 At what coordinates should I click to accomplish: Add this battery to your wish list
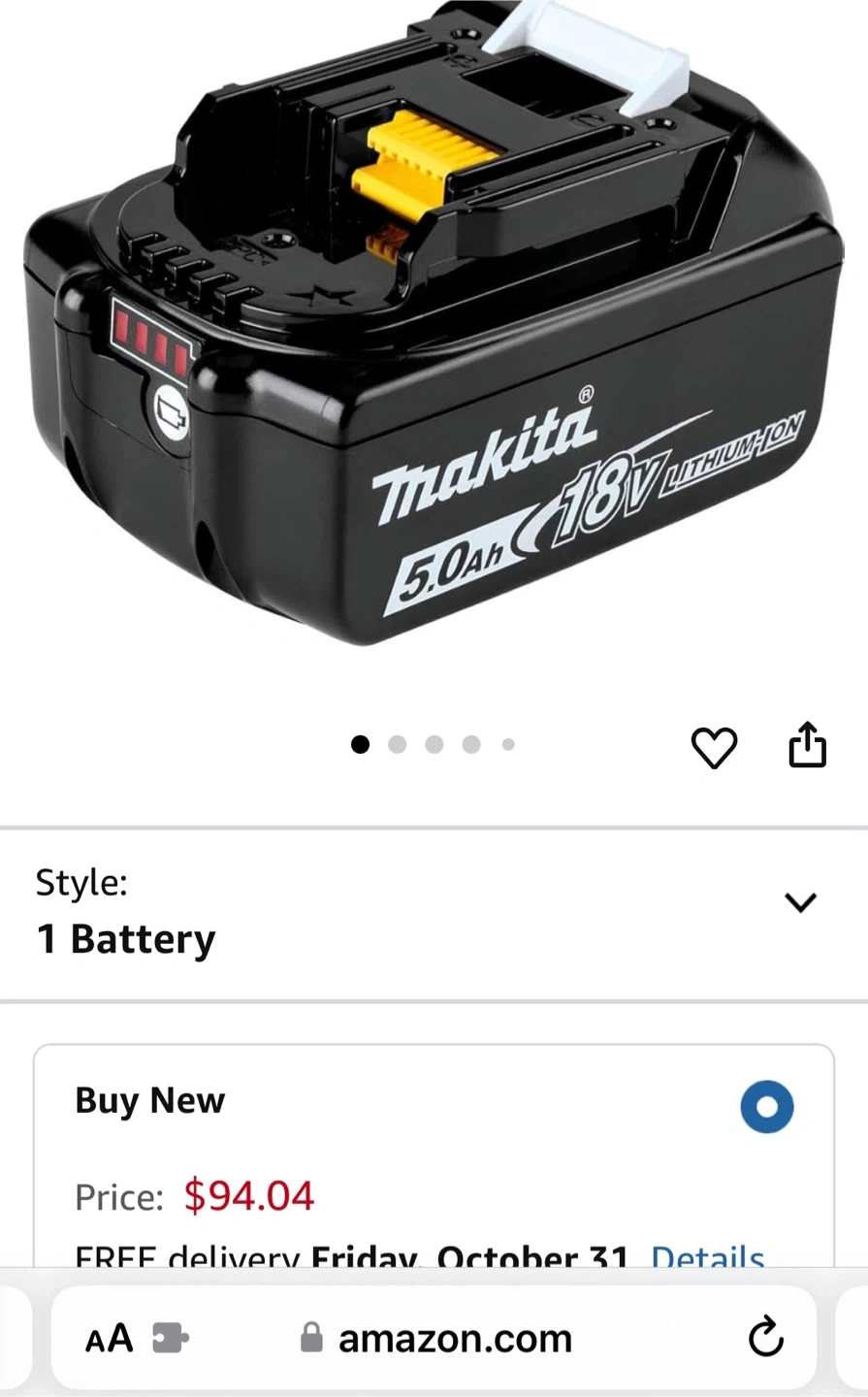coord(714,747)
